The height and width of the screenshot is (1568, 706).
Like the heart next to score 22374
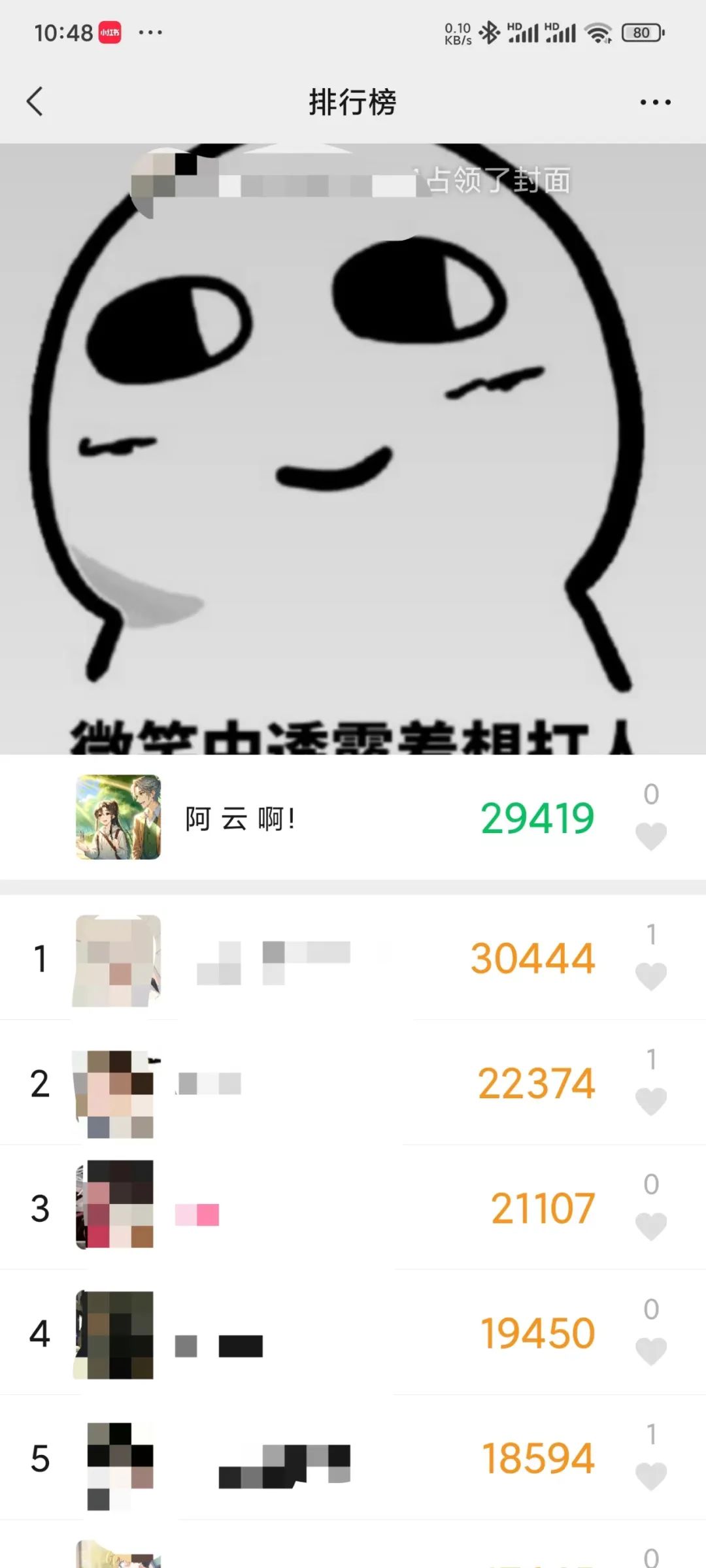pyautogui.click(x=651, y=1101)
